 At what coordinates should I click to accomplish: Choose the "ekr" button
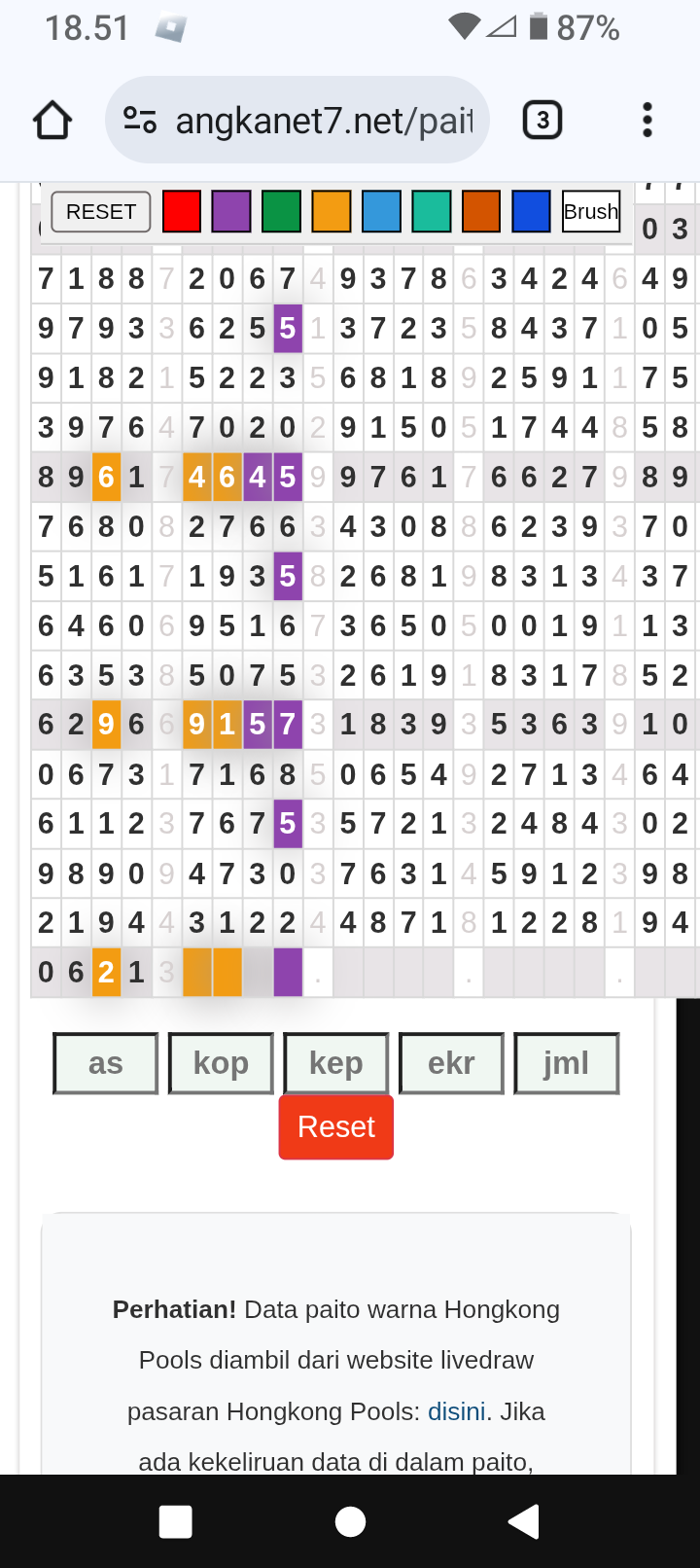(451, 1063)
